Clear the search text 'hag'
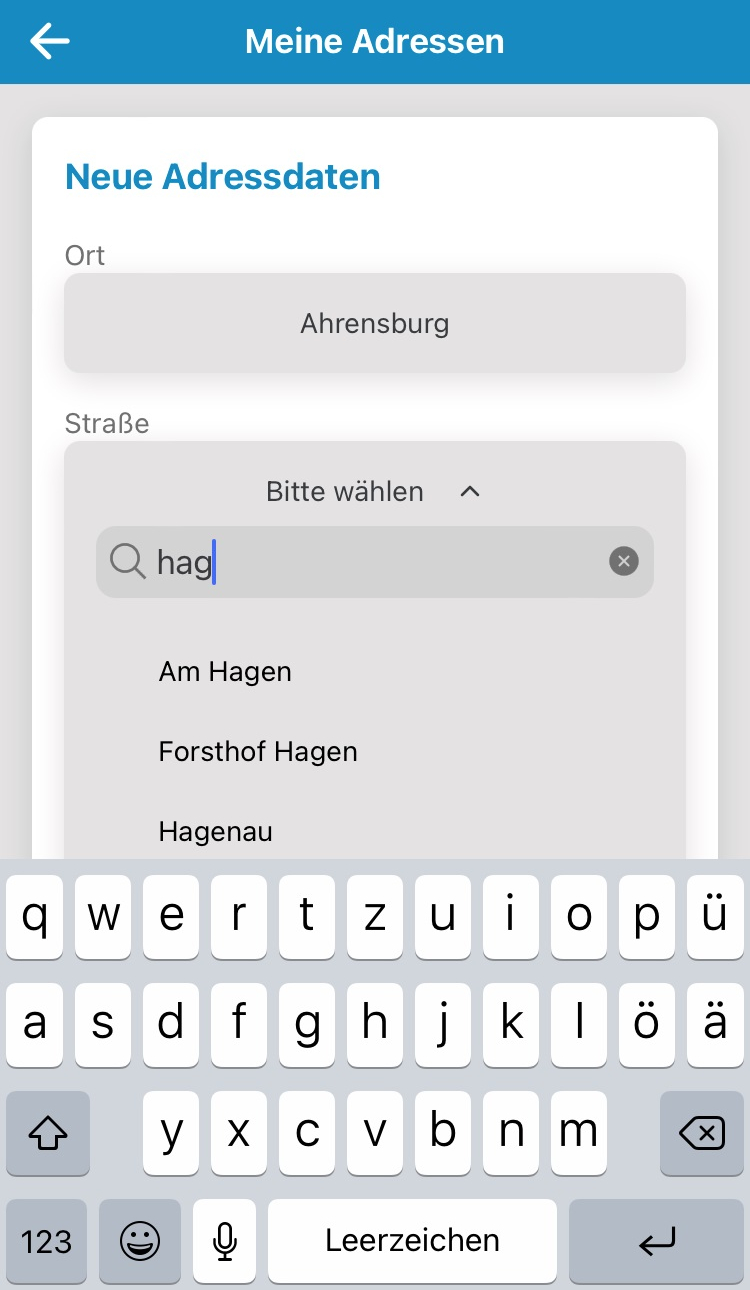 (624, 562)
